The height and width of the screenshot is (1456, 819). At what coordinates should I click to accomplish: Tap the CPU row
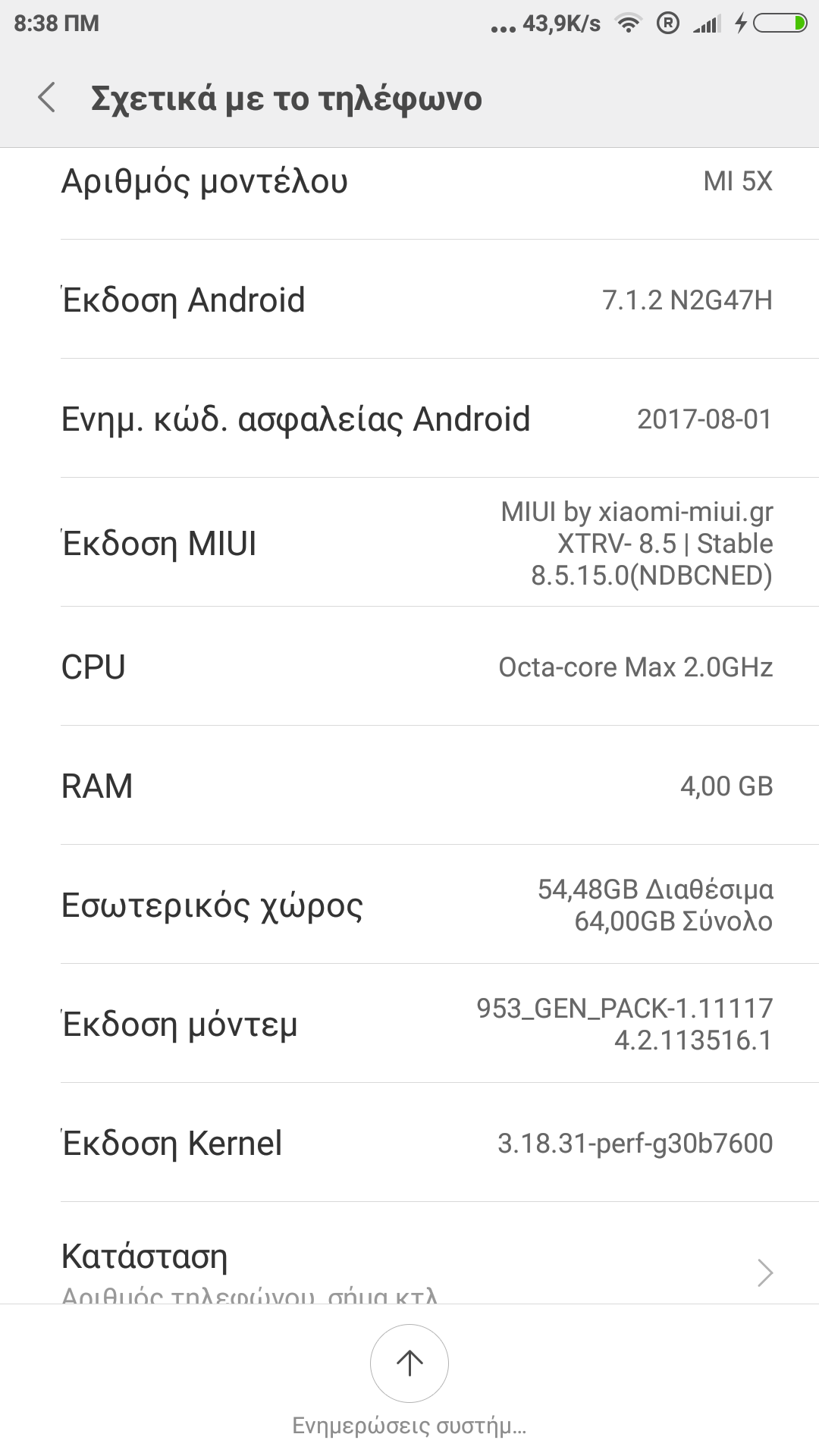(x=409, y=667)
